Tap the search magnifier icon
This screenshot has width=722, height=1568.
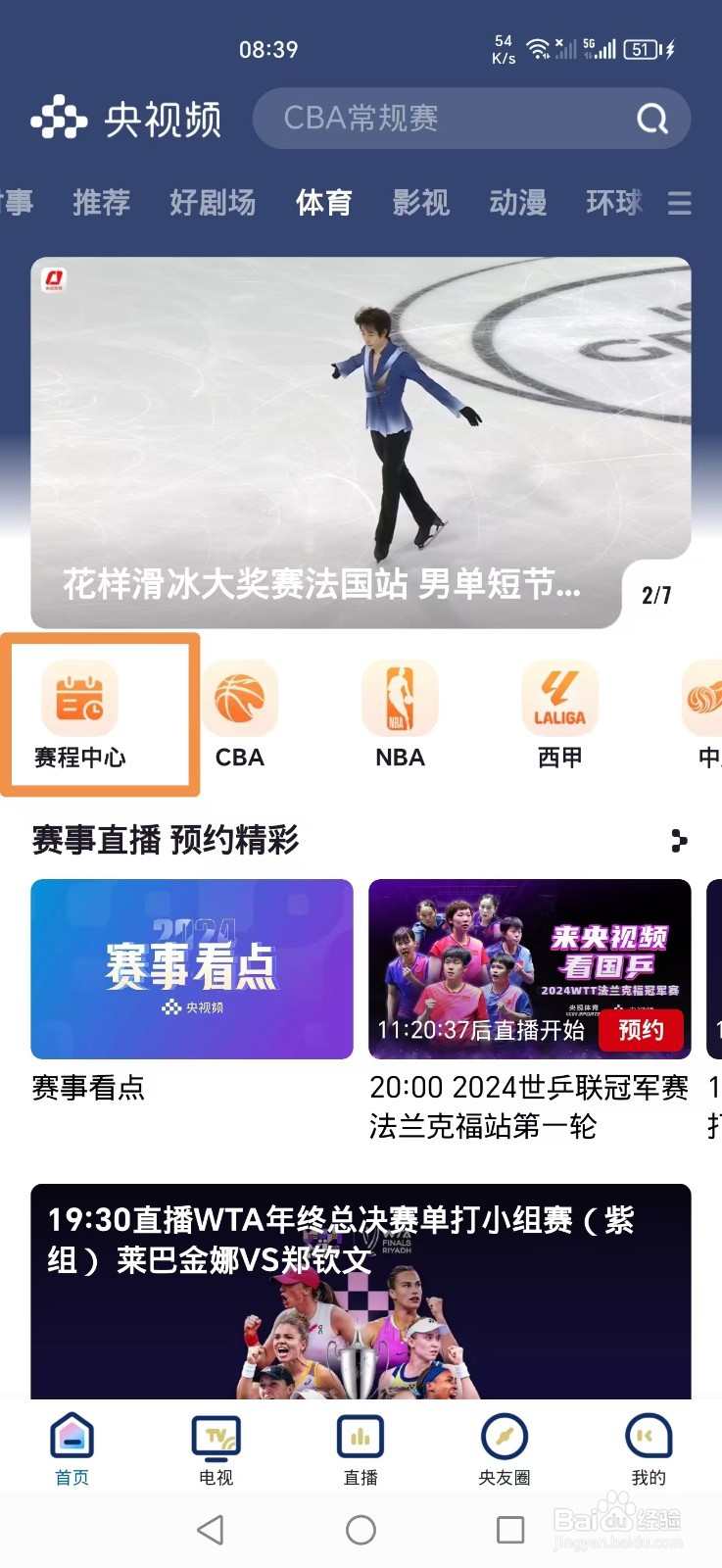pyautogui.click(x=650, y=118)
